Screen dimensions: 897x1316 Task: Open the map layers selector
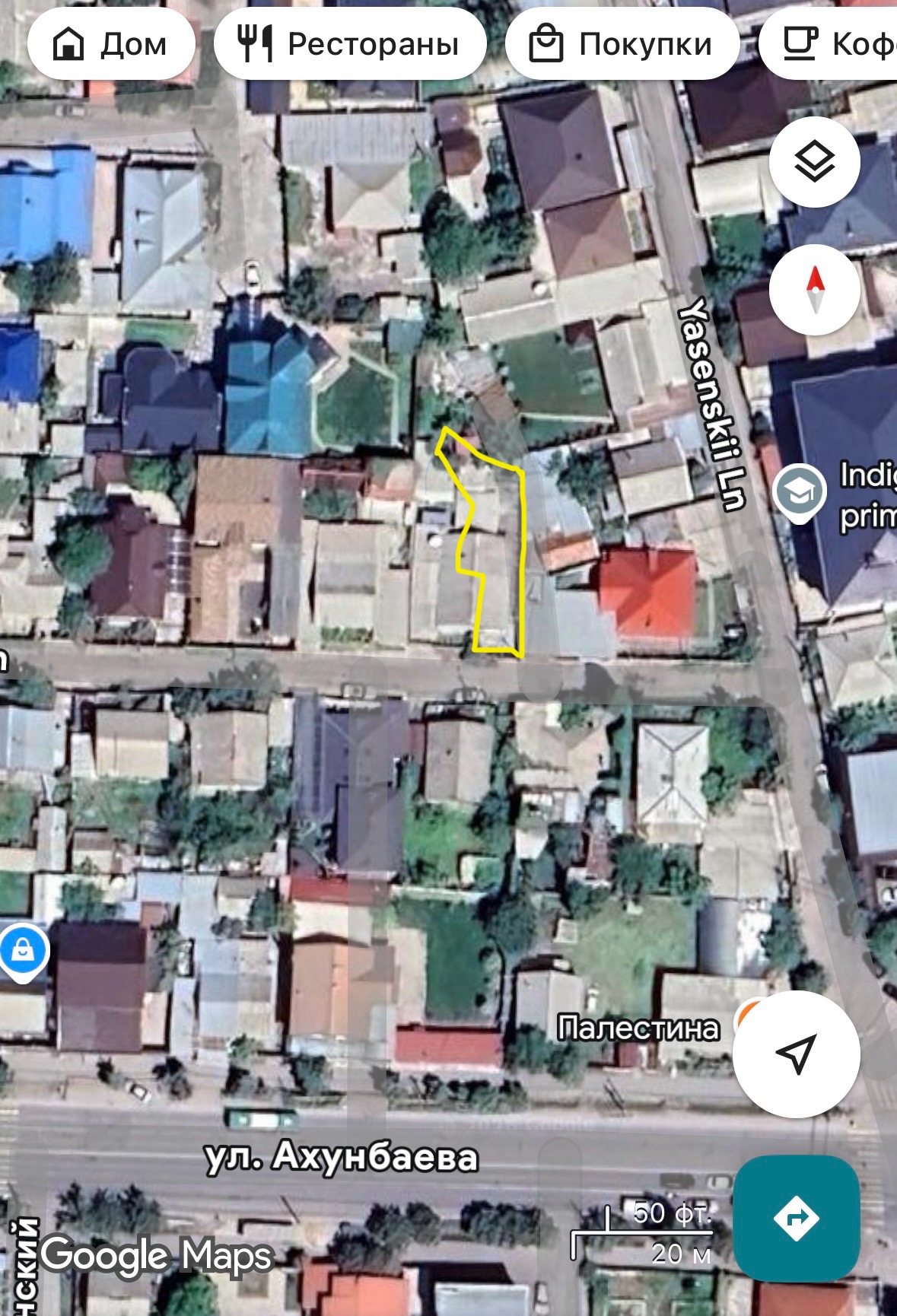click(814, 162)
